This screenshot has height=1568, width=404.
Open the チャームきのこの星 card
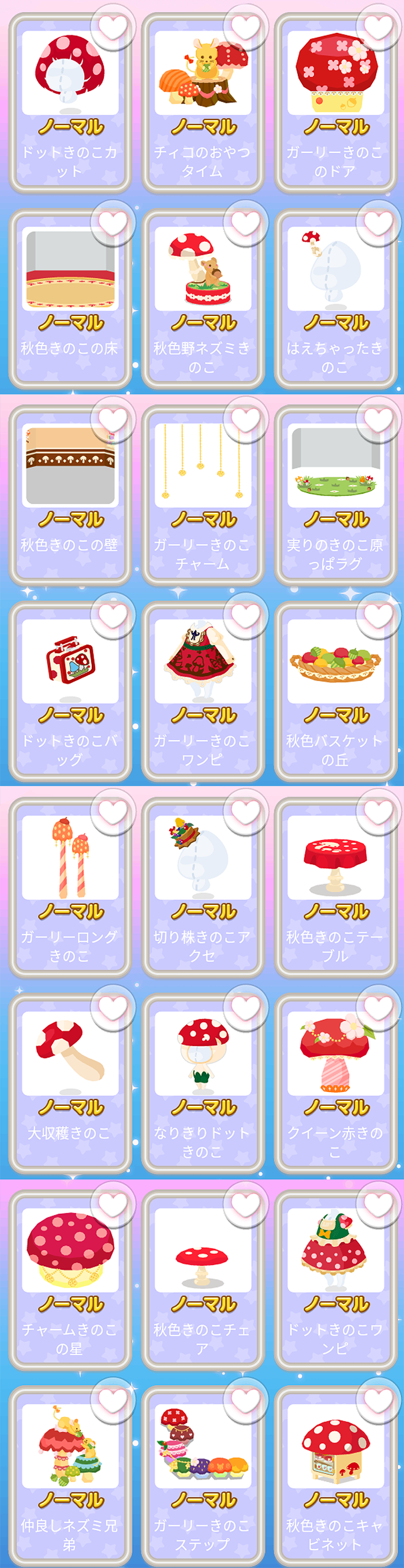tap(70, 1281)
